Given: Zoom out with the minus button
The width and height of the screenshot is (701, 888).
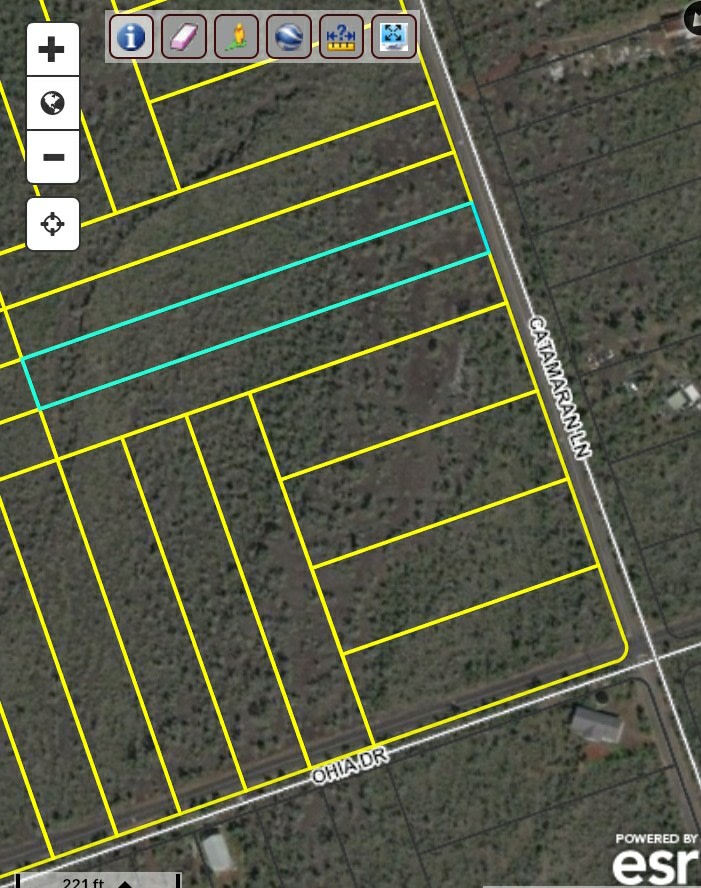Looking at the screenshot, I should [x=53, y=157].
